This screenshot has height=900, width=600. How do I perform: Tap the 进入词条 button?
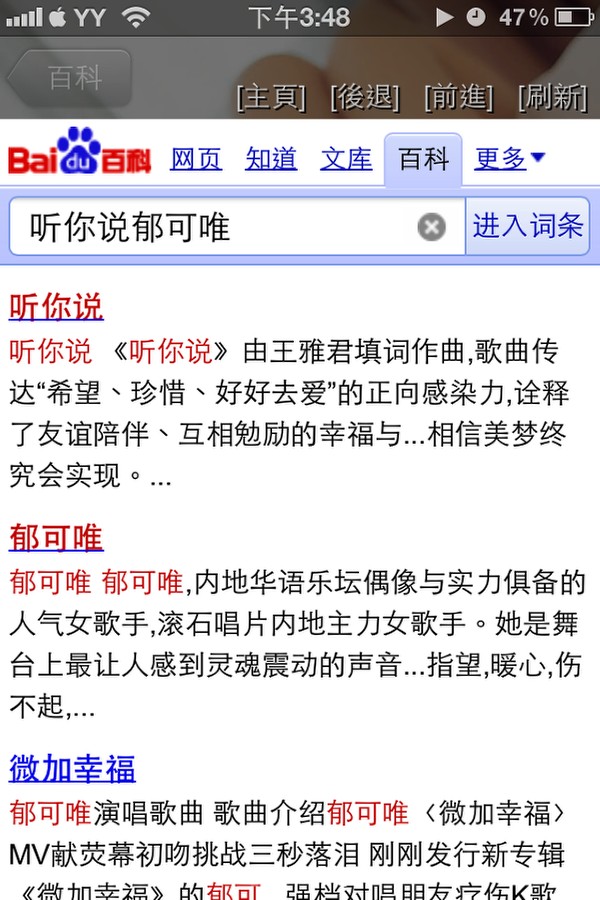point(527,227)
